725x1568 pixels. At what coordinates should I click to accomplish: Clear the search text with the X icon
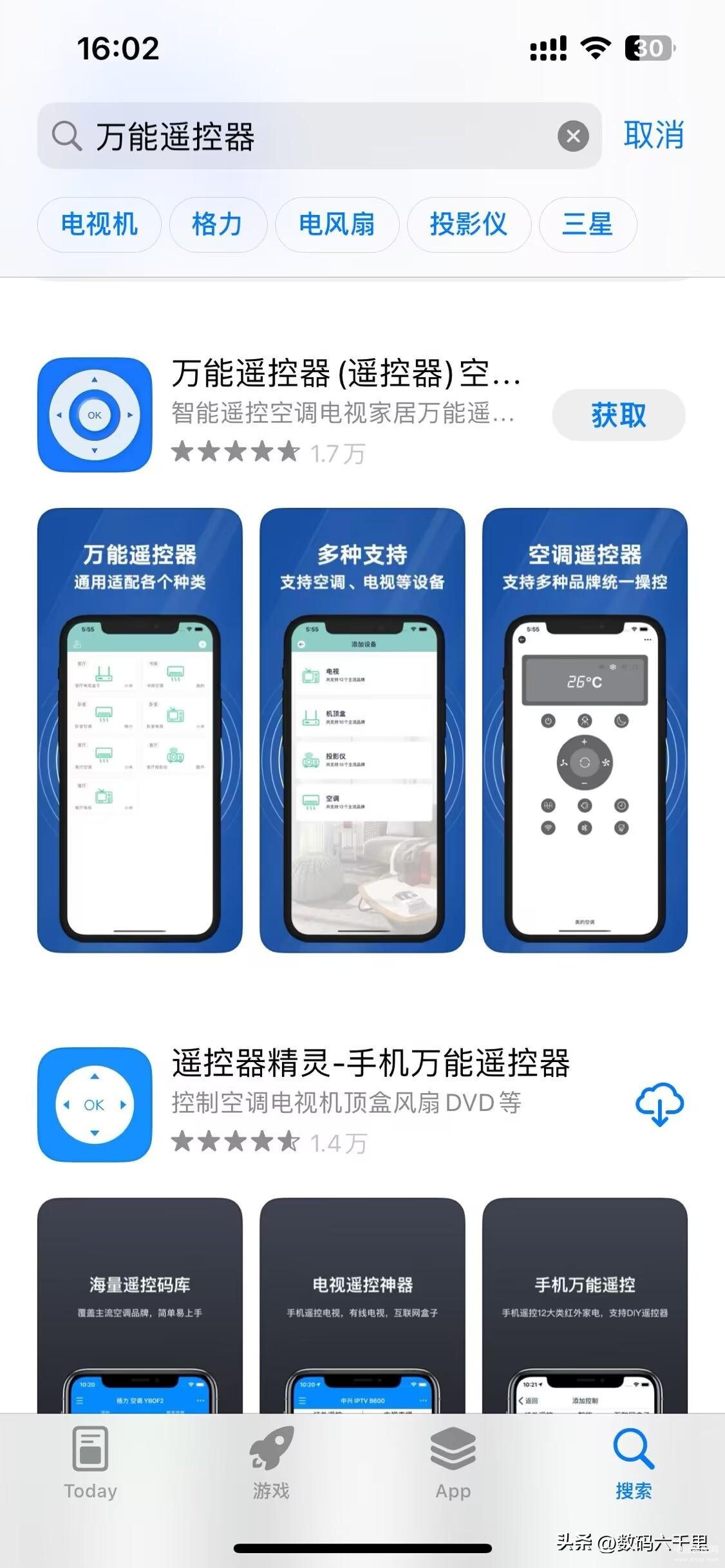click(573, 136)
